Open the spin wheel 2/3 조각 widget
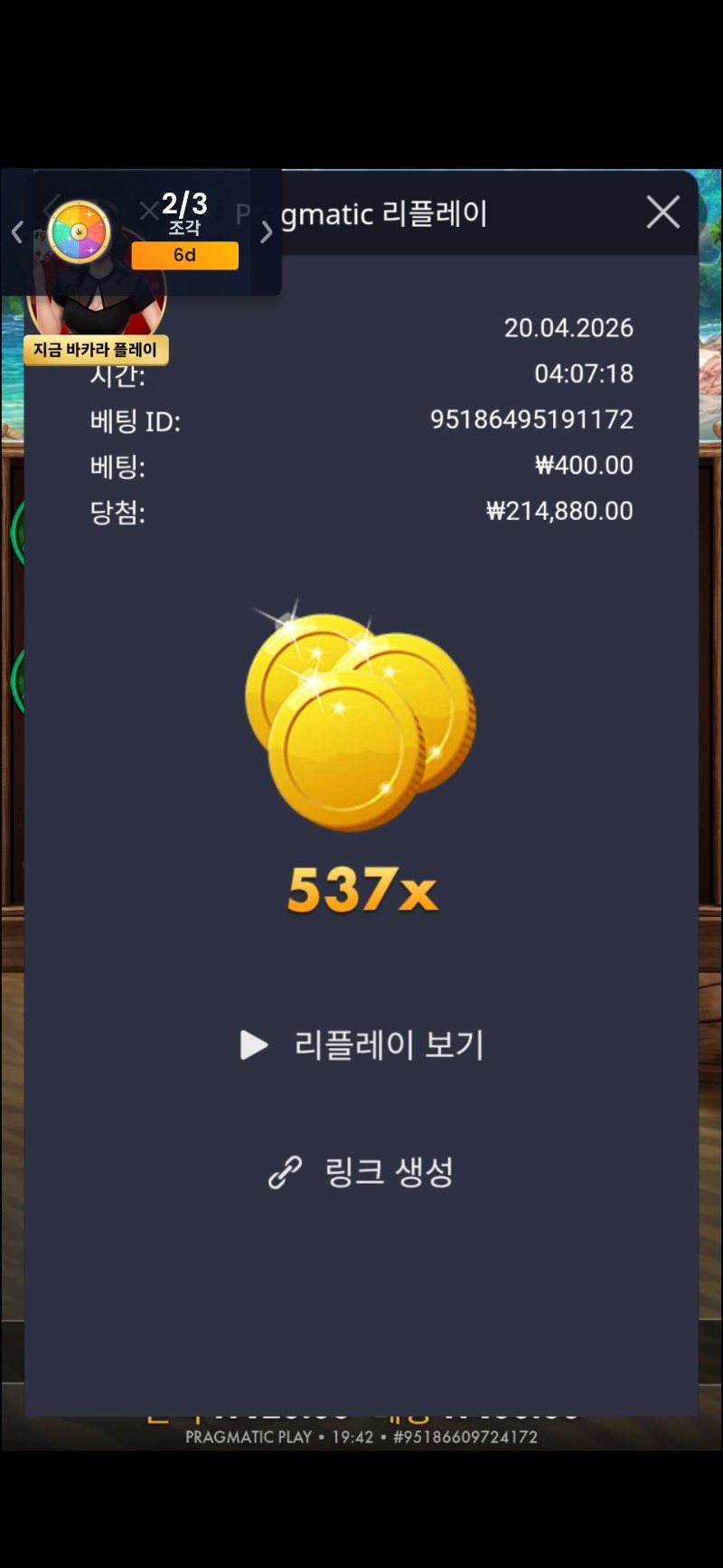The height and width of the screenshot is (1568, 723). click(x=81, y=233)
